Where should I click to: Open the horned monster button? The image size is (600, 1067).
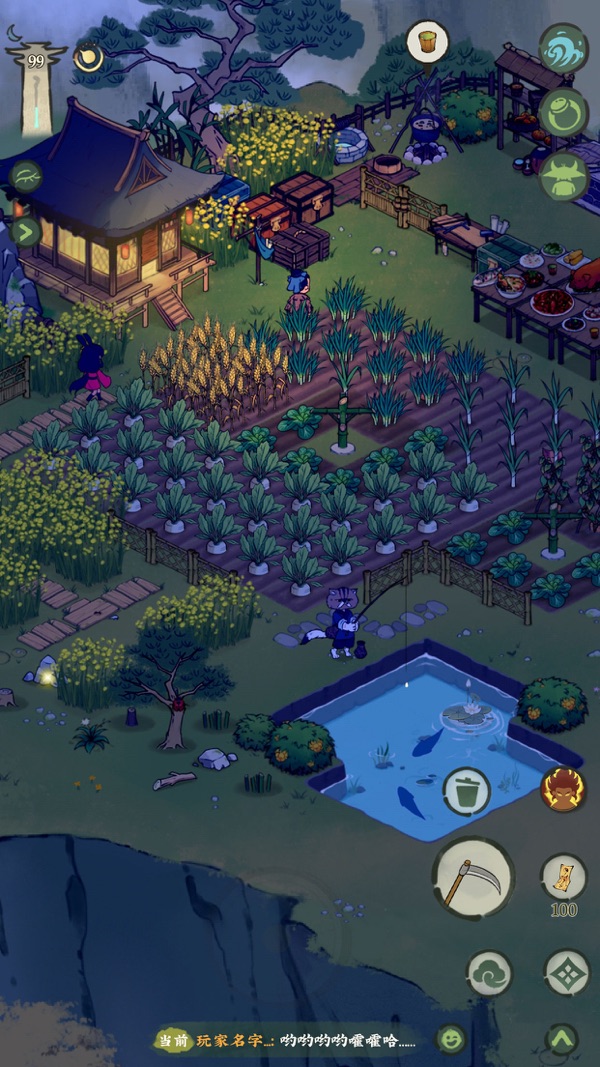coord(564,176)
